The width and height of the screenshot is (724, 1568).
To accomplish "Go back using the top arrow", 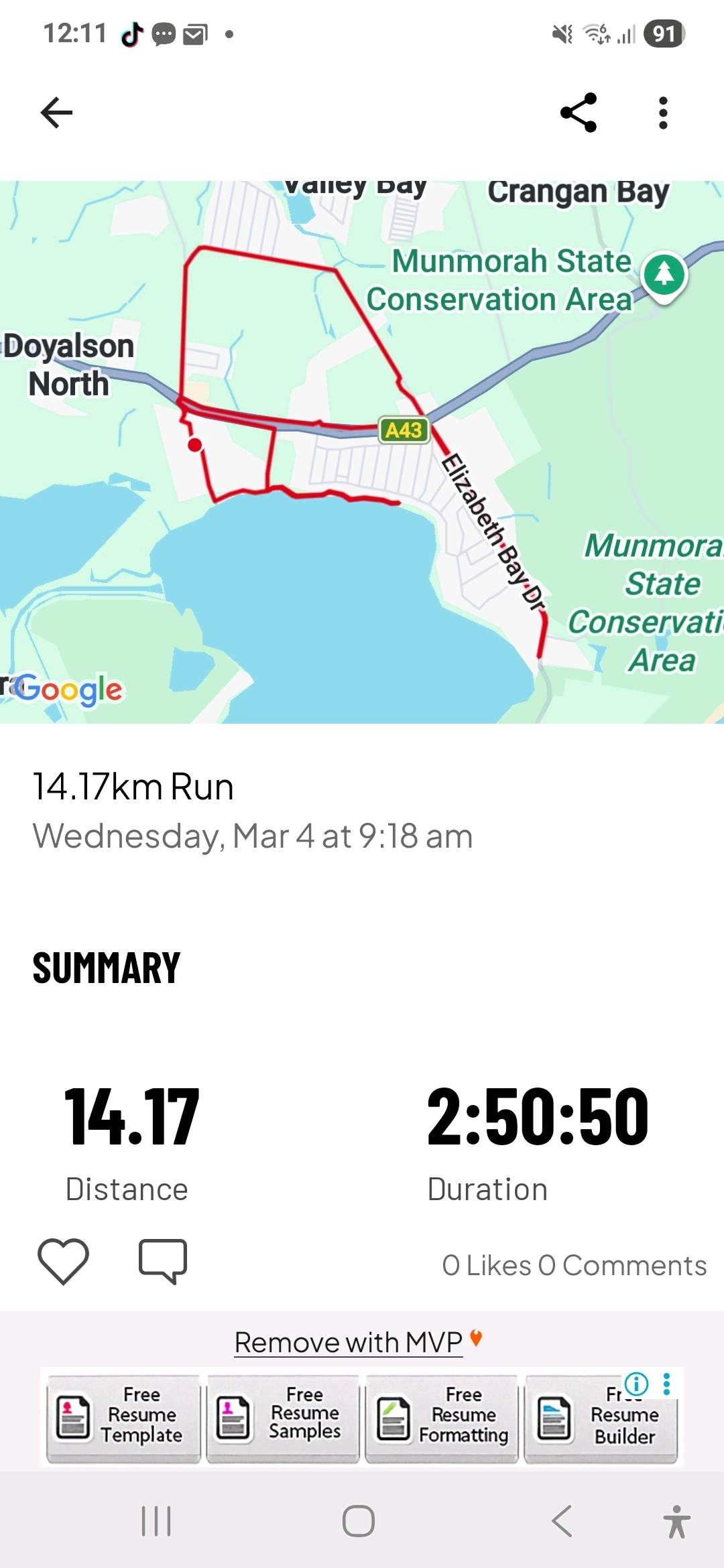I will 57,113.
